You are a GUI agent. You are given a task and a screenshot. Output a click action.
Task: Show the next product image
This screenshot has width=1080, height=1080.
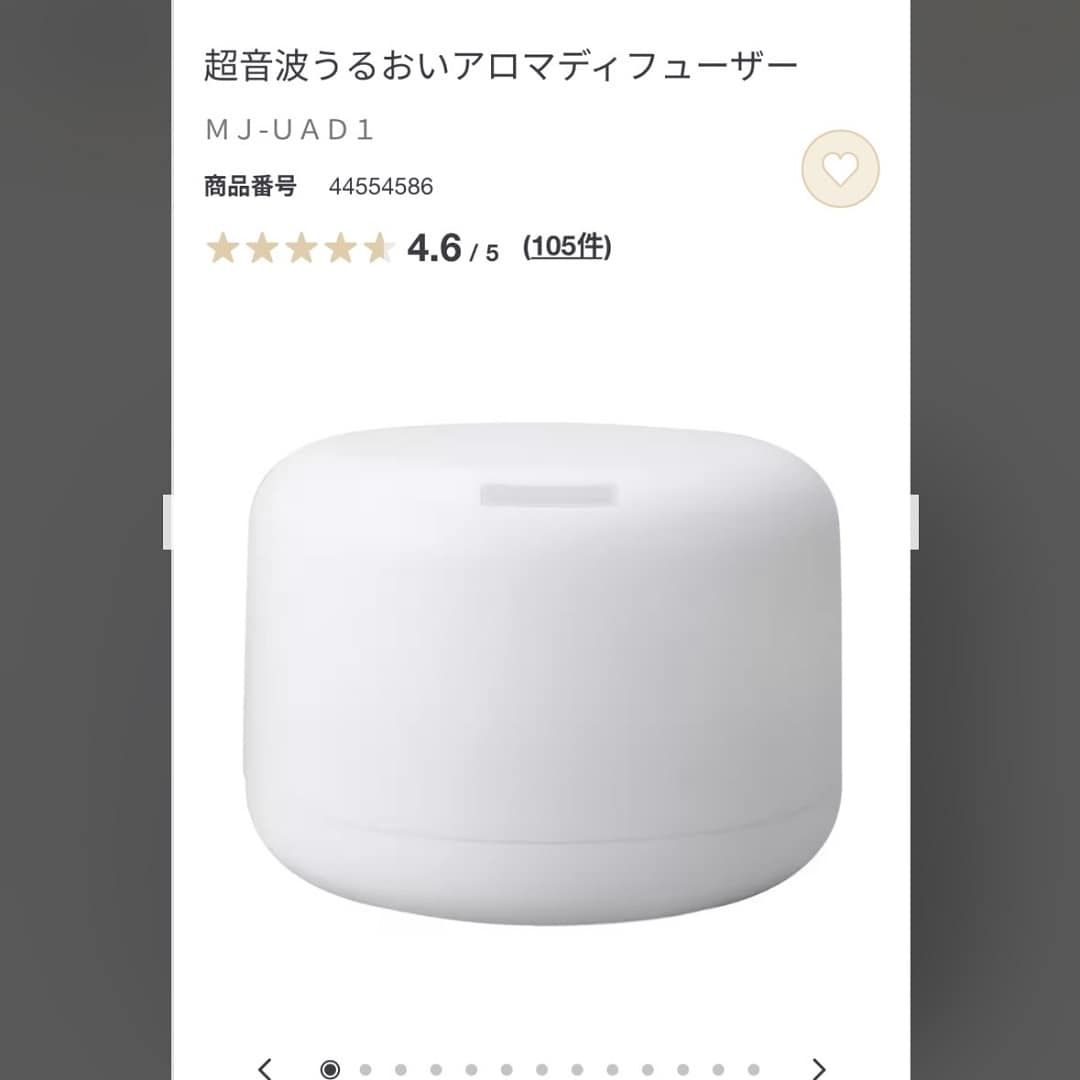(x=818, y=1069)
